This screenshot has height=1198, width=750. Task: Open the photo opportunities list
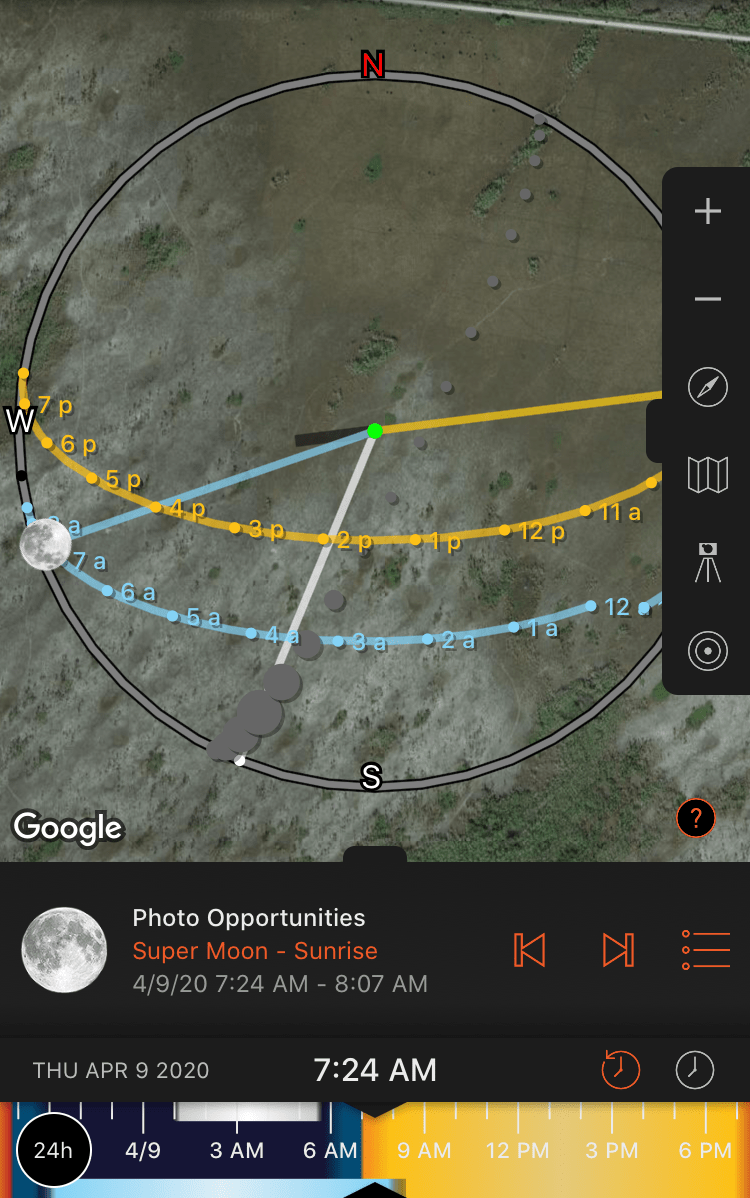(706, 949)
